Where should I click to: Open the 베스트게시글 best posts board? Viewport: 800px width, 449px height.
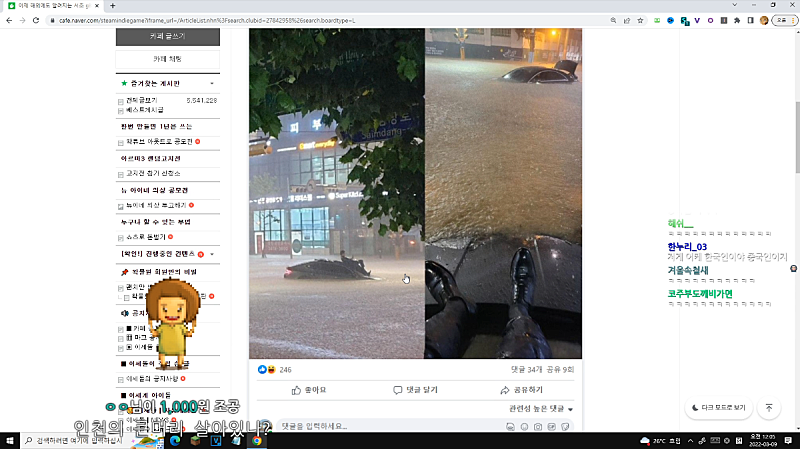pos(144,110)
